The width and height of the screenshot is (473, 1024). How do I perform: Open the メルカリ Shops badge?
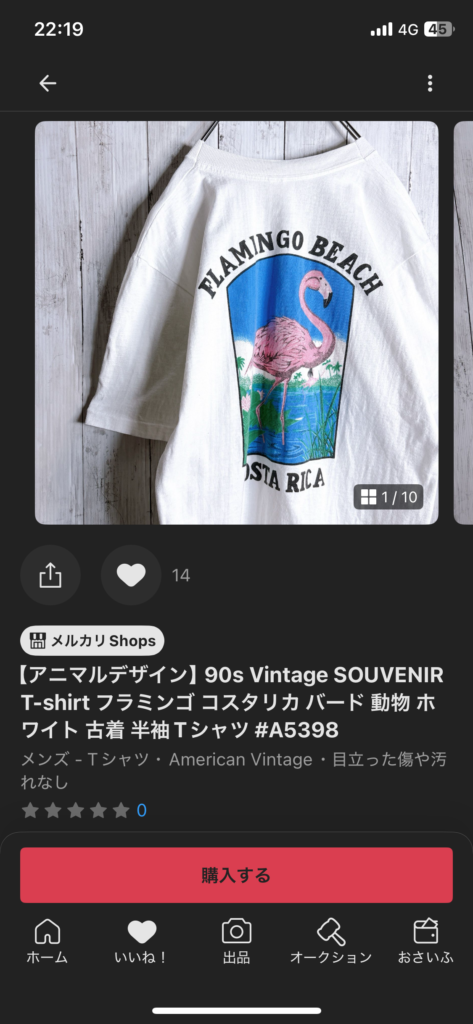pyautogui.click(x=92, y=641)
